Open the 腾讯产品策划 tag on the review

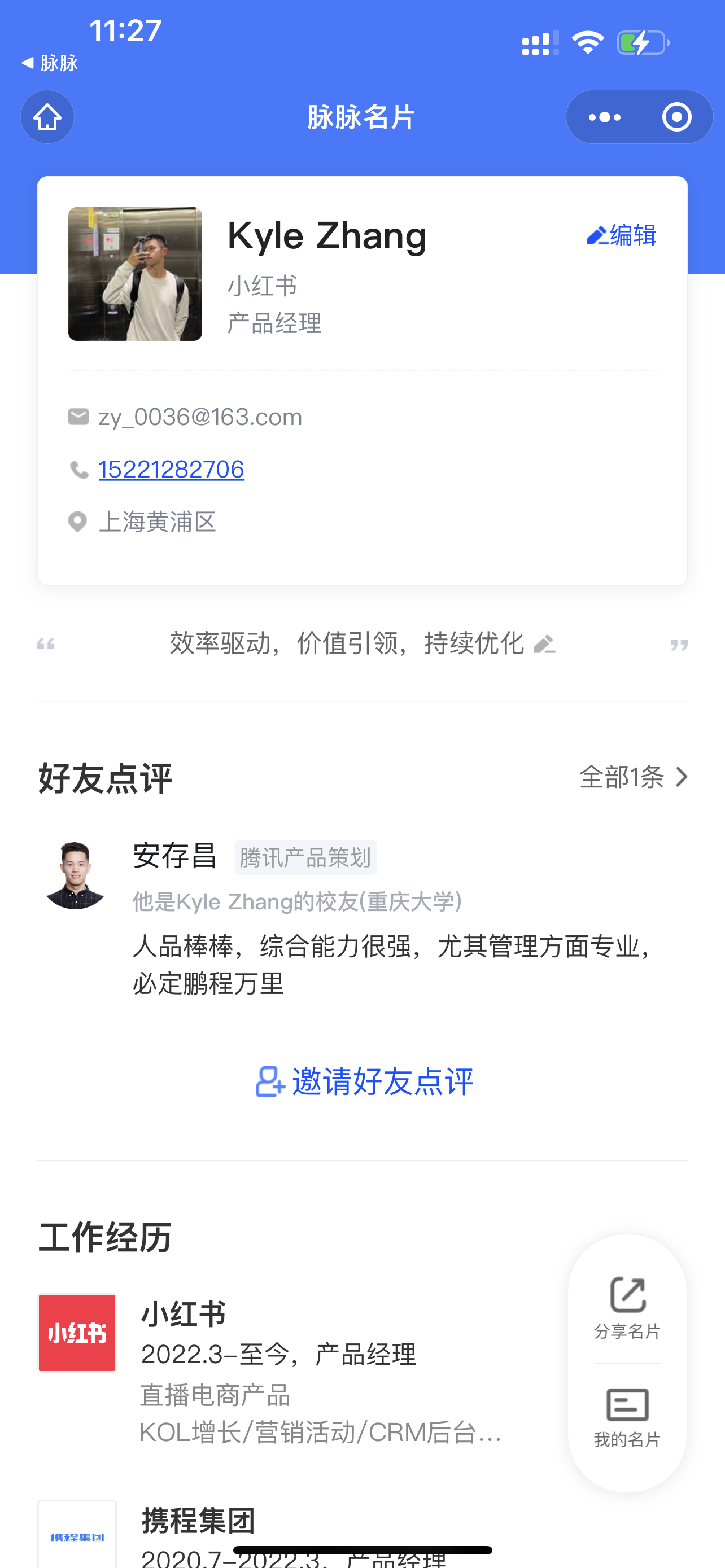(305, 856)
